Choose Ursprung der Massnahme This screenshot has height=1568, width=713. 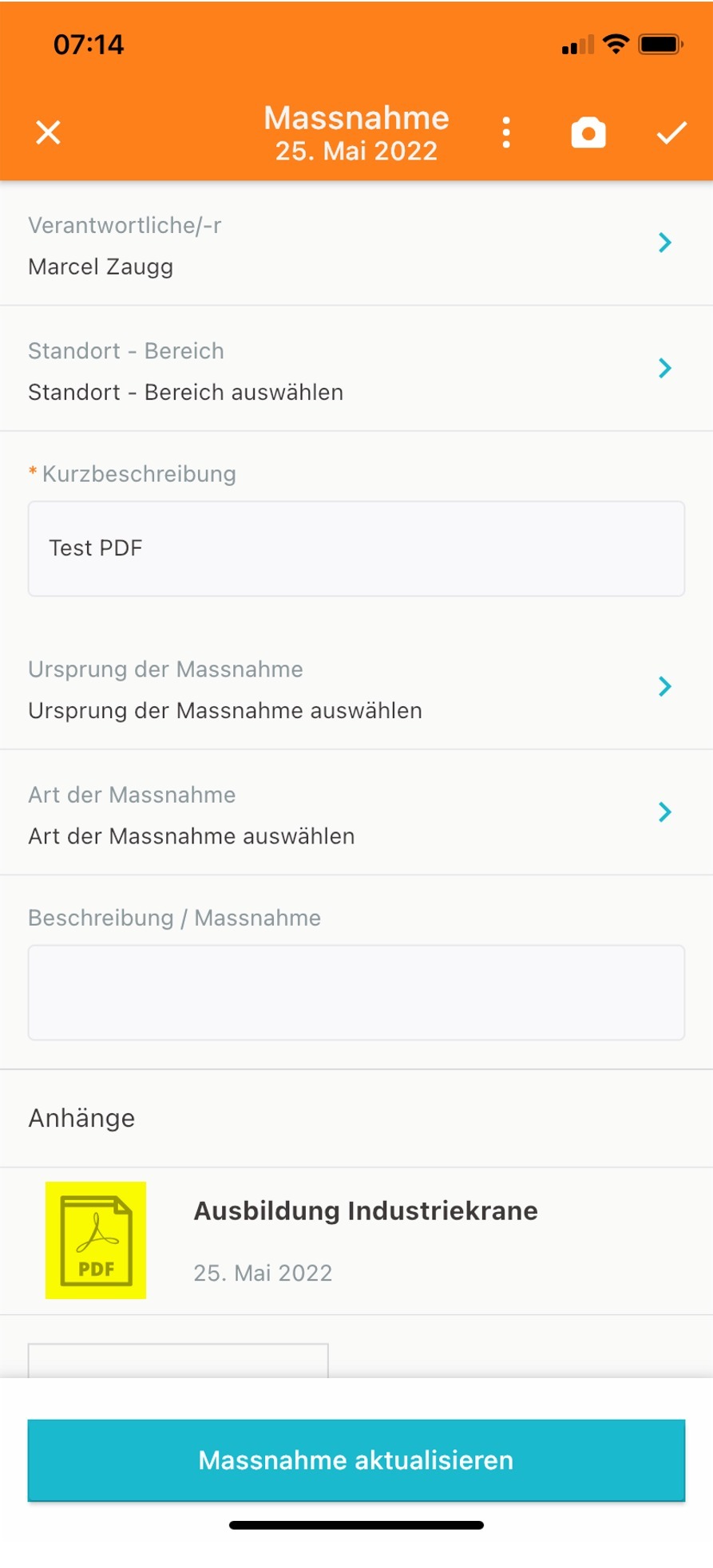(x=356, y=687)
